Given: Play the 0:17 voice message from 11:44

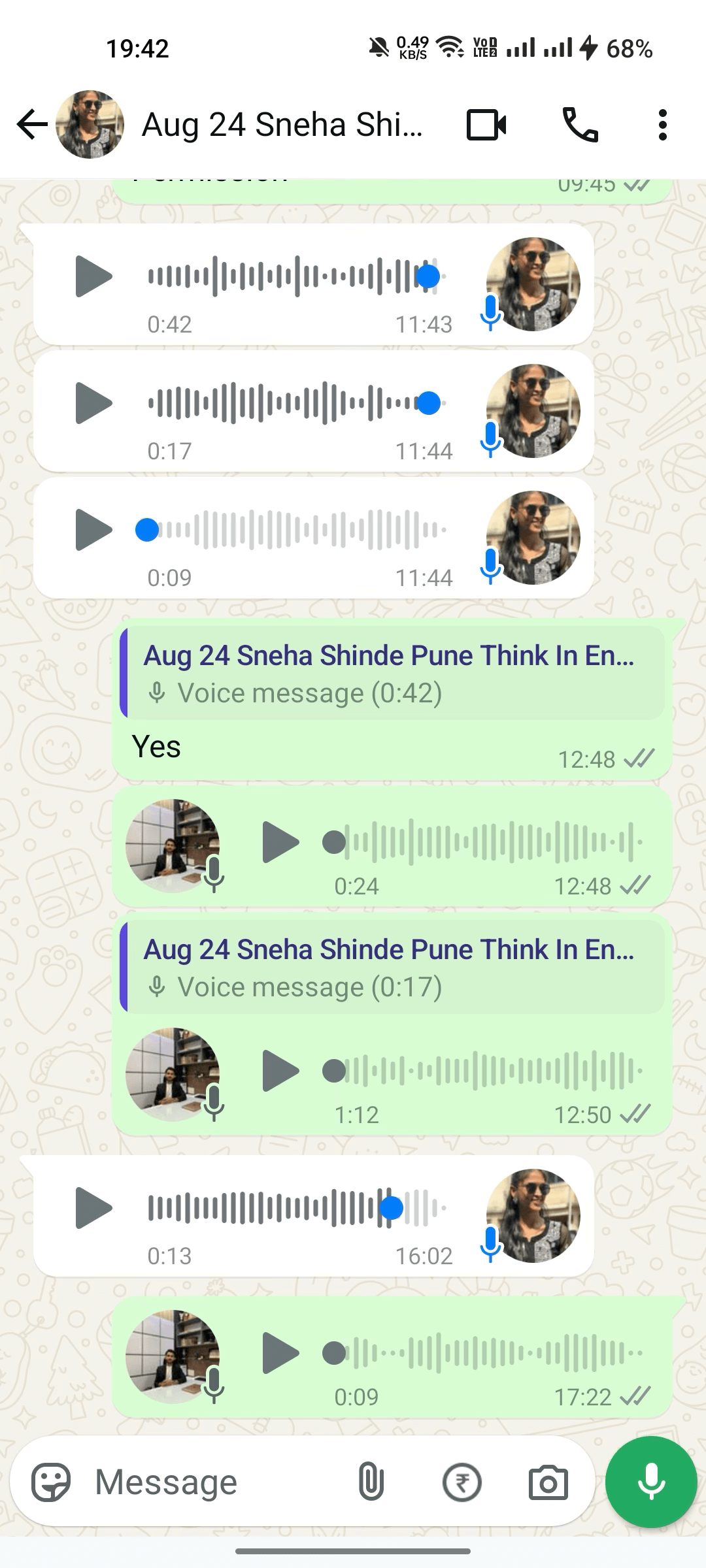Looking at the screenshot, I should 93,403.
